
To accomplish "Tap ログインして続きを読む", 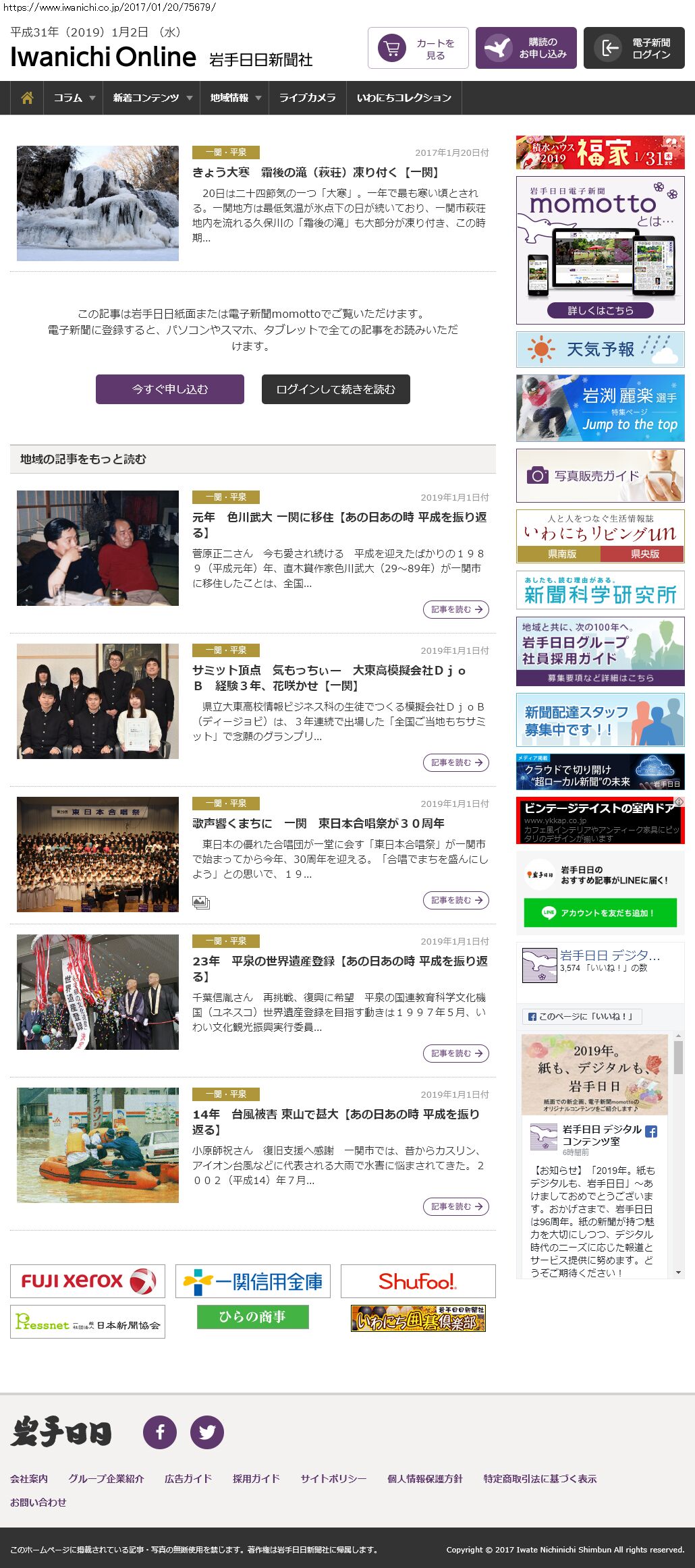I will click(x=335, y=389).
